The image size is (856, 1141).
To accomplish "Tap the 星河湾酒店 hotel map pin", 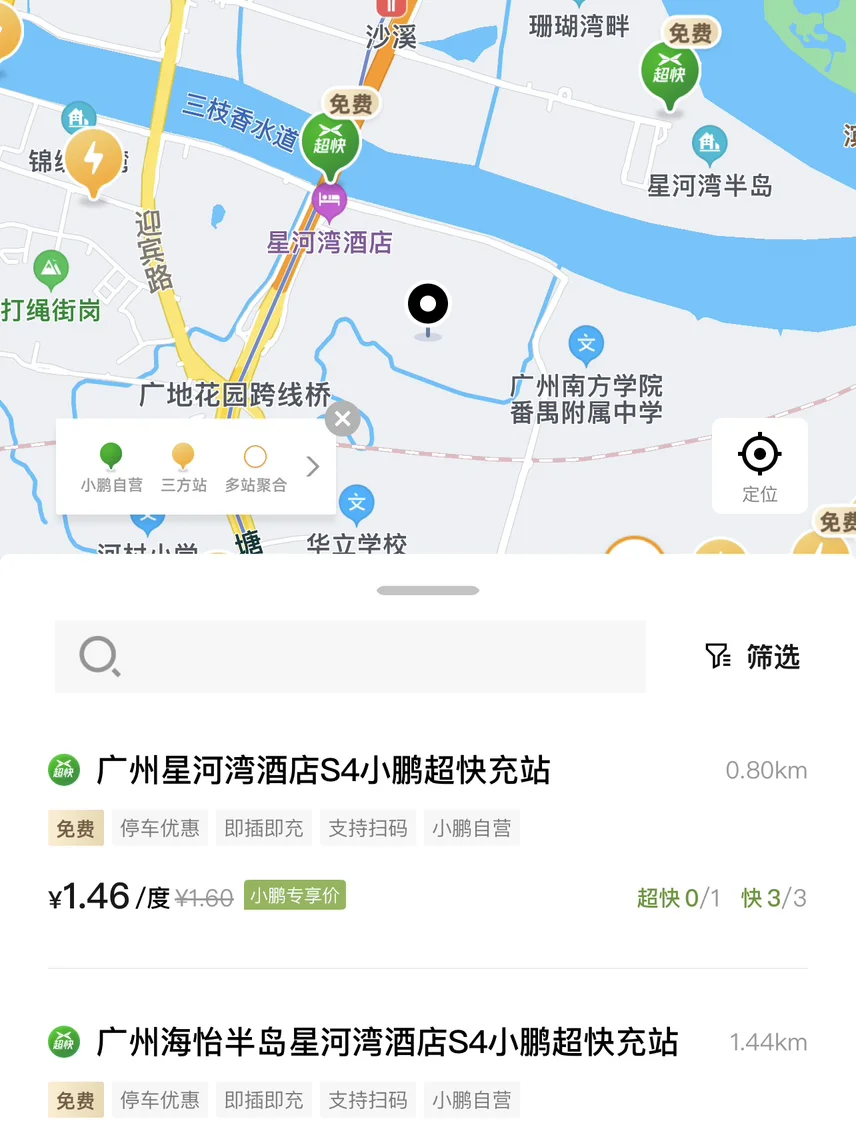I will pos(329,201).
